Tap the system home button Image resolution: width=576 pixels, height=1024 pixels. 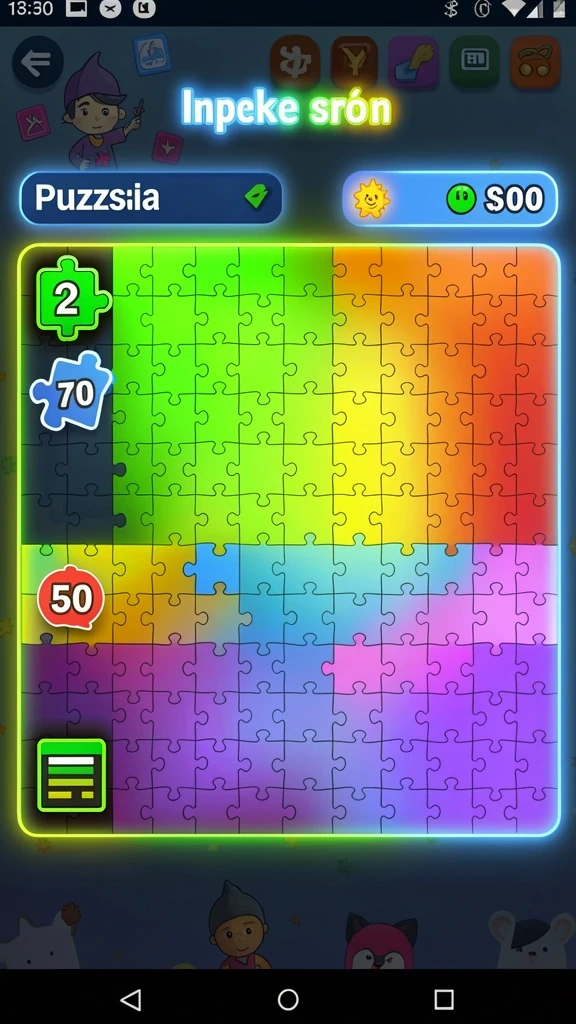tap(288, 999)
